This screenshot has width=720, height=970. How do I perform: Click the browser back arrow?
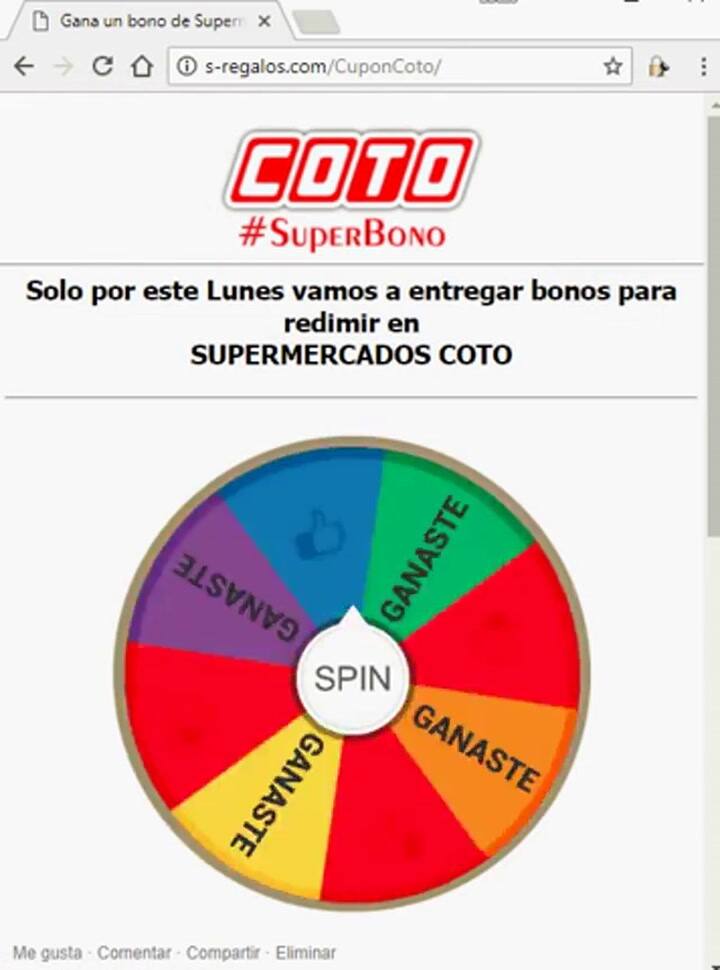[x=24, y=66]
